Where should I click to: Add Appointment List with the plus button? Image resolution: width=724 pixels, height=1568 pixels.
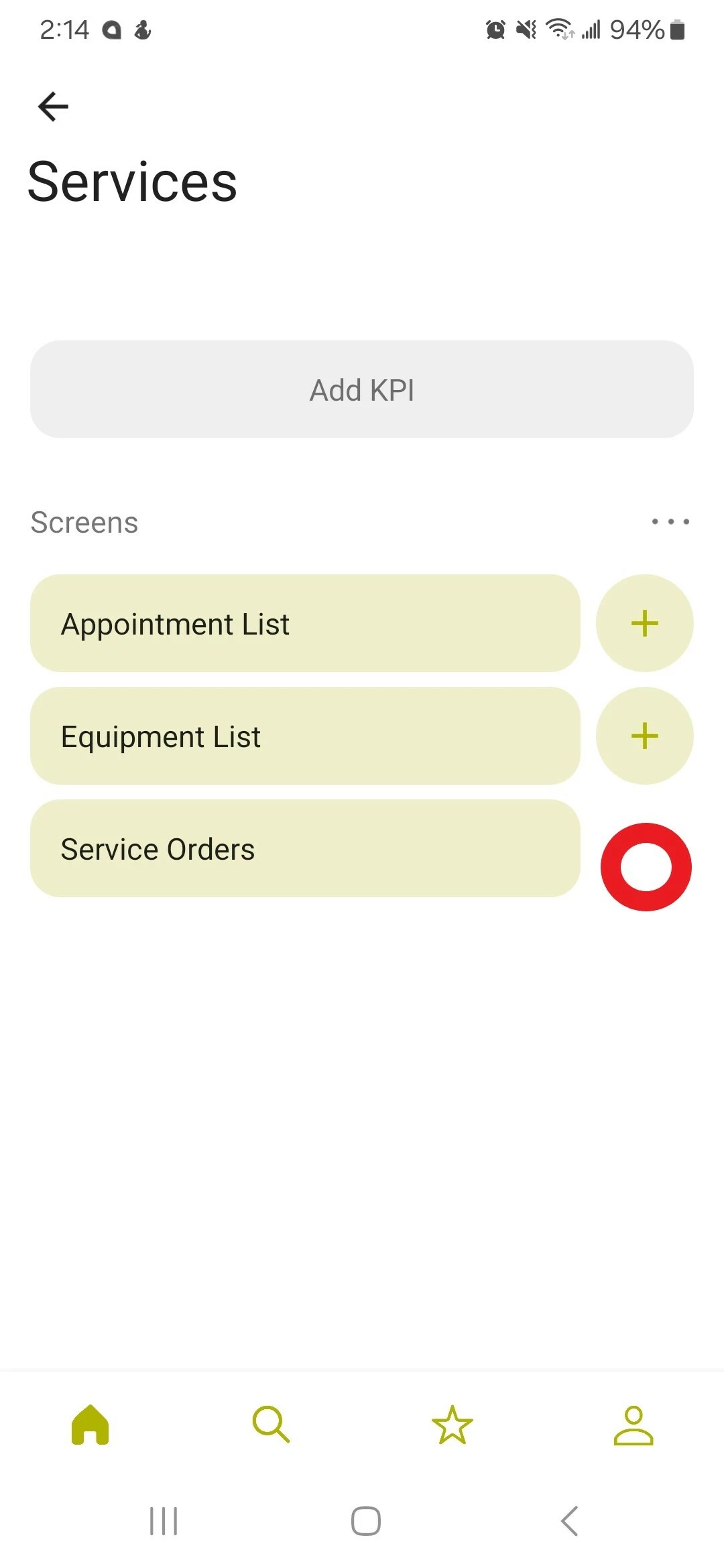click(645, 623)
